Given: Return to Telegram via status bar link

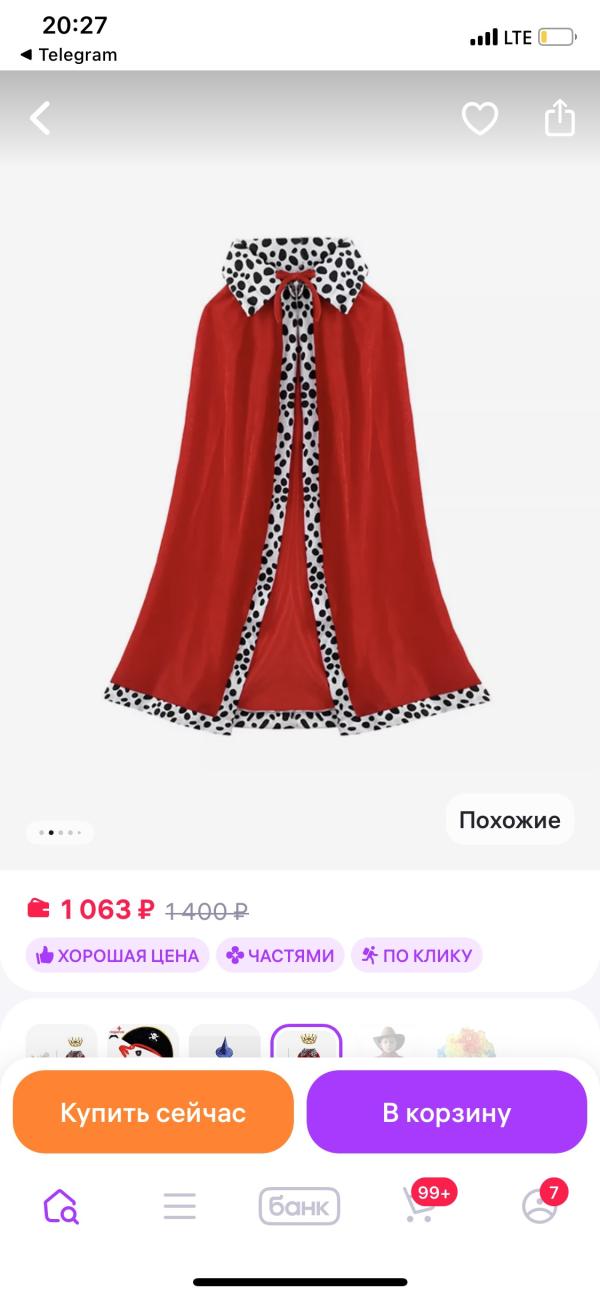Looking at the screenshot, I should click(x=68, y=55).
